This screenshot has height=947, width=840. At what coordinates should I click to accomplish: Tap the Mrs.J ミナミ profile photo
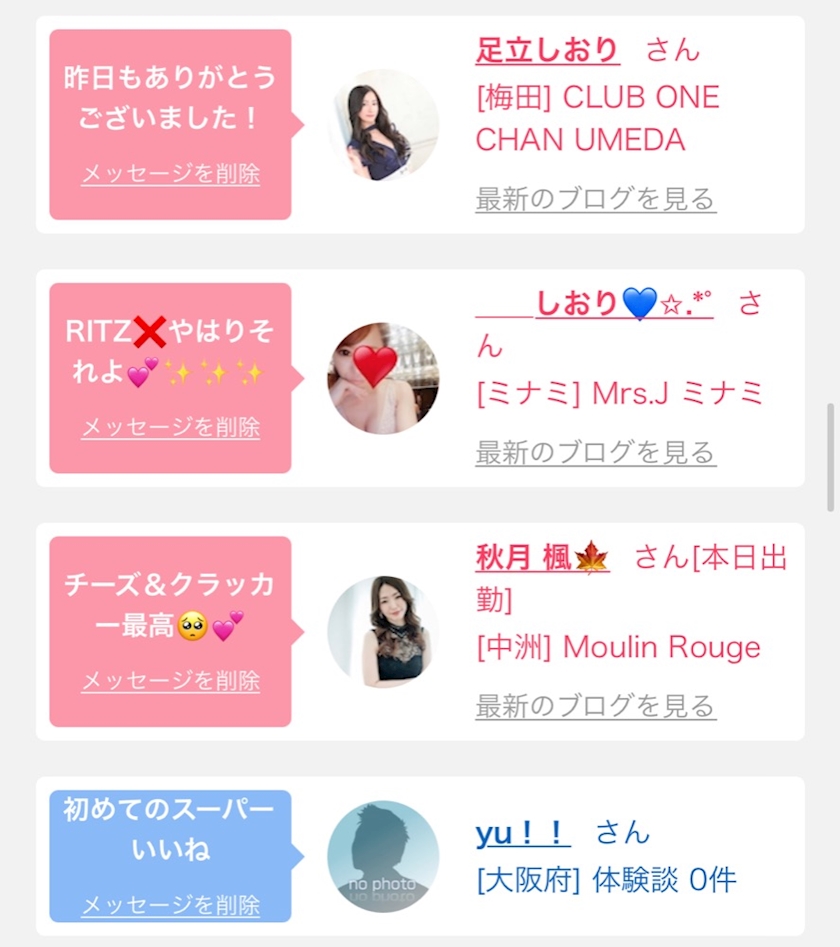tap(383, 379)
